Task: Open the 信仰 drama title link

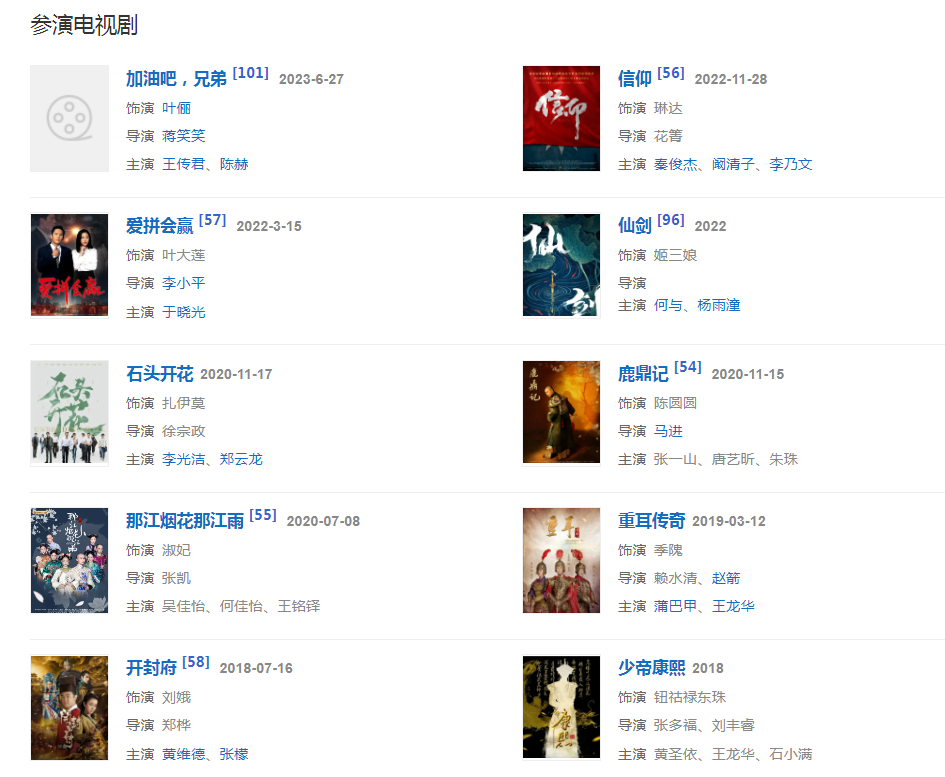Action: 634,79
